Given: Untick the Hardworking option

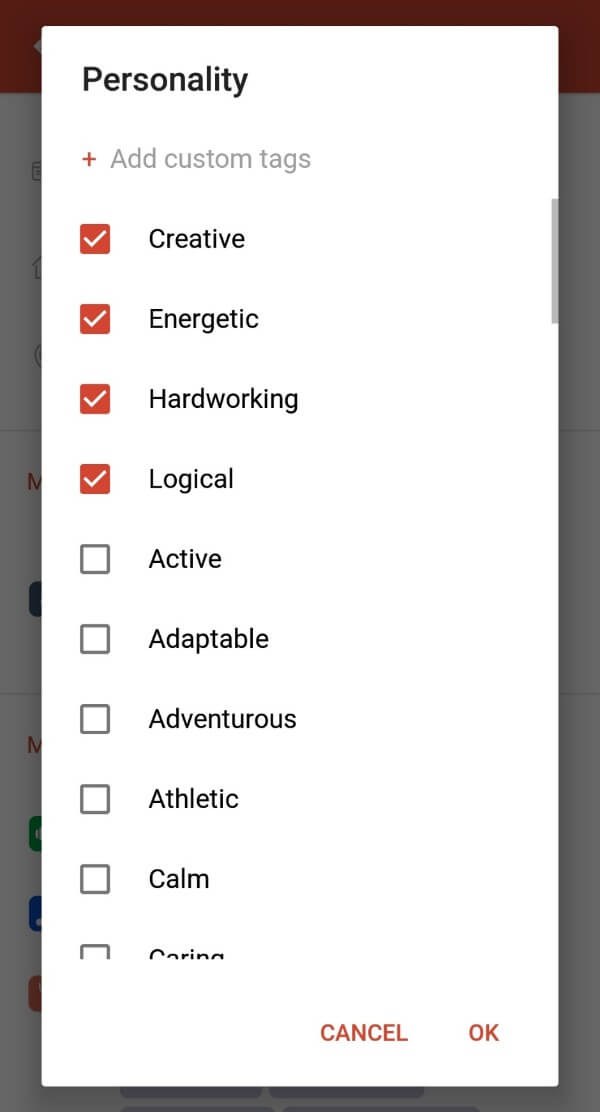Looking at the screenshot, I should (95, 399).
